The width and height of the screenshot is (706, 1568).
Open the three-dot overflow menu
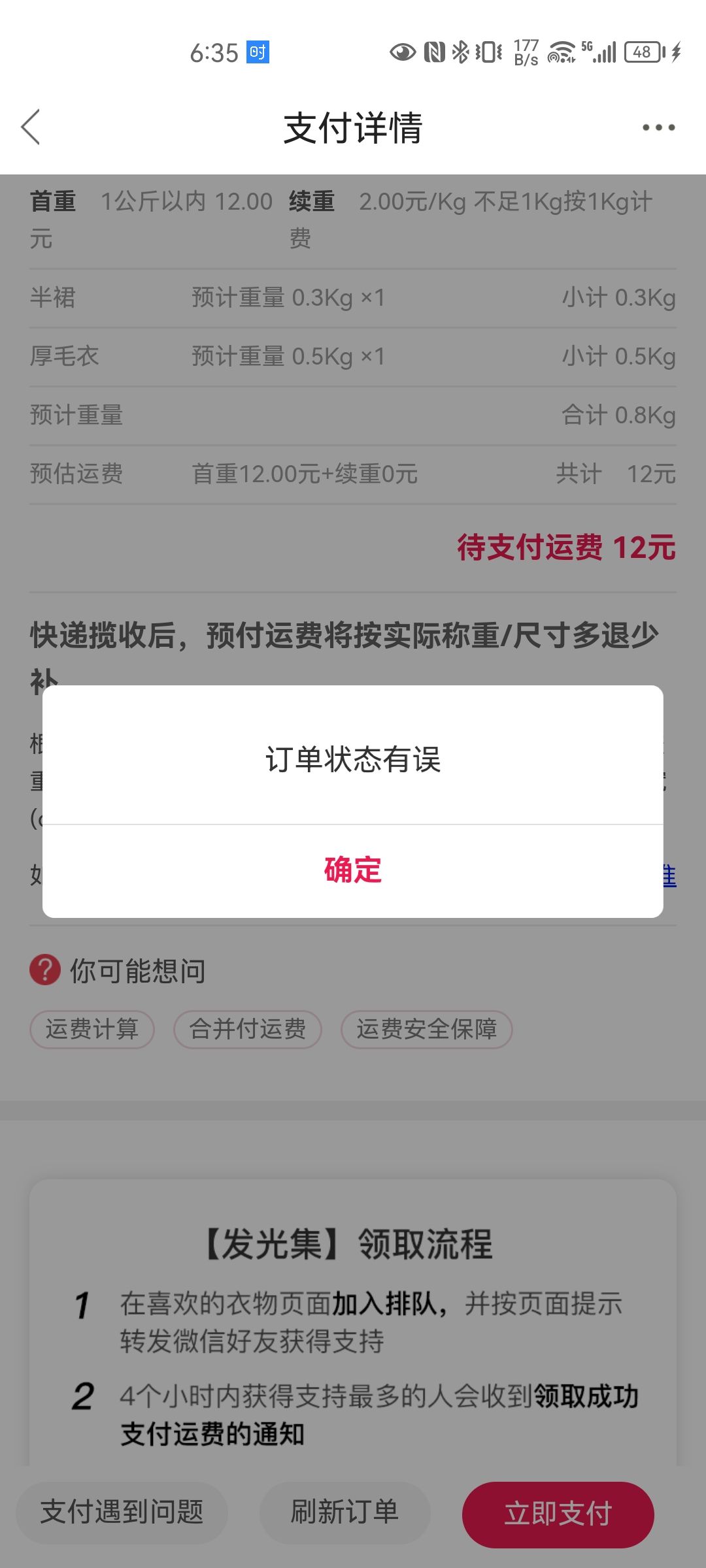[658, 127]
